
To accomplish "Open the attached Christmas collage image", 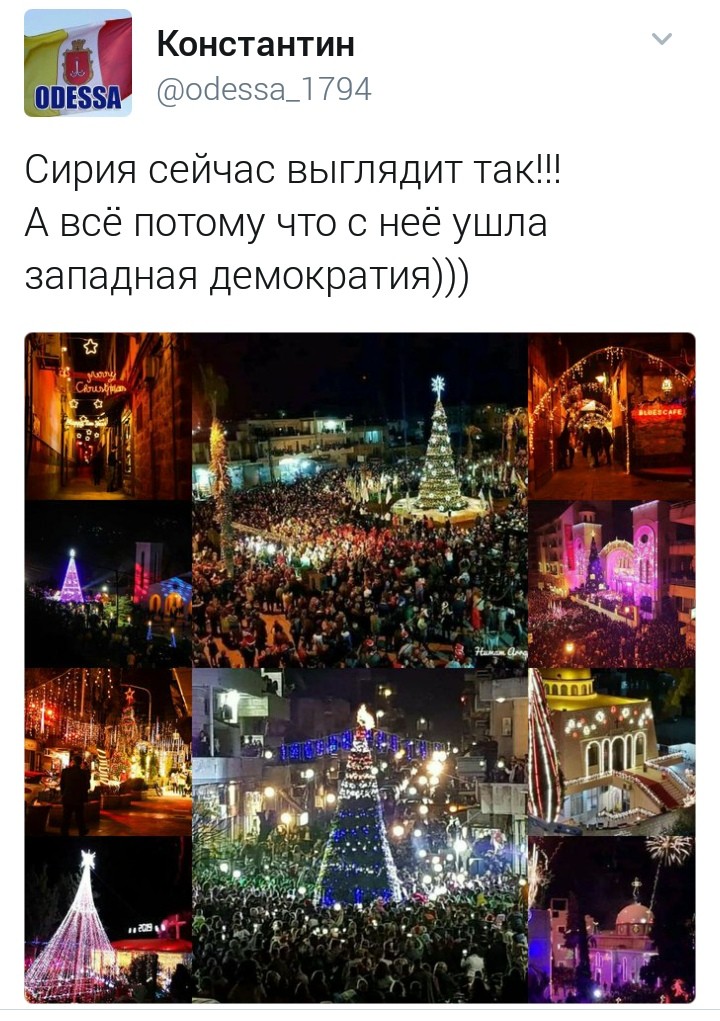I will tap(360, 667).
